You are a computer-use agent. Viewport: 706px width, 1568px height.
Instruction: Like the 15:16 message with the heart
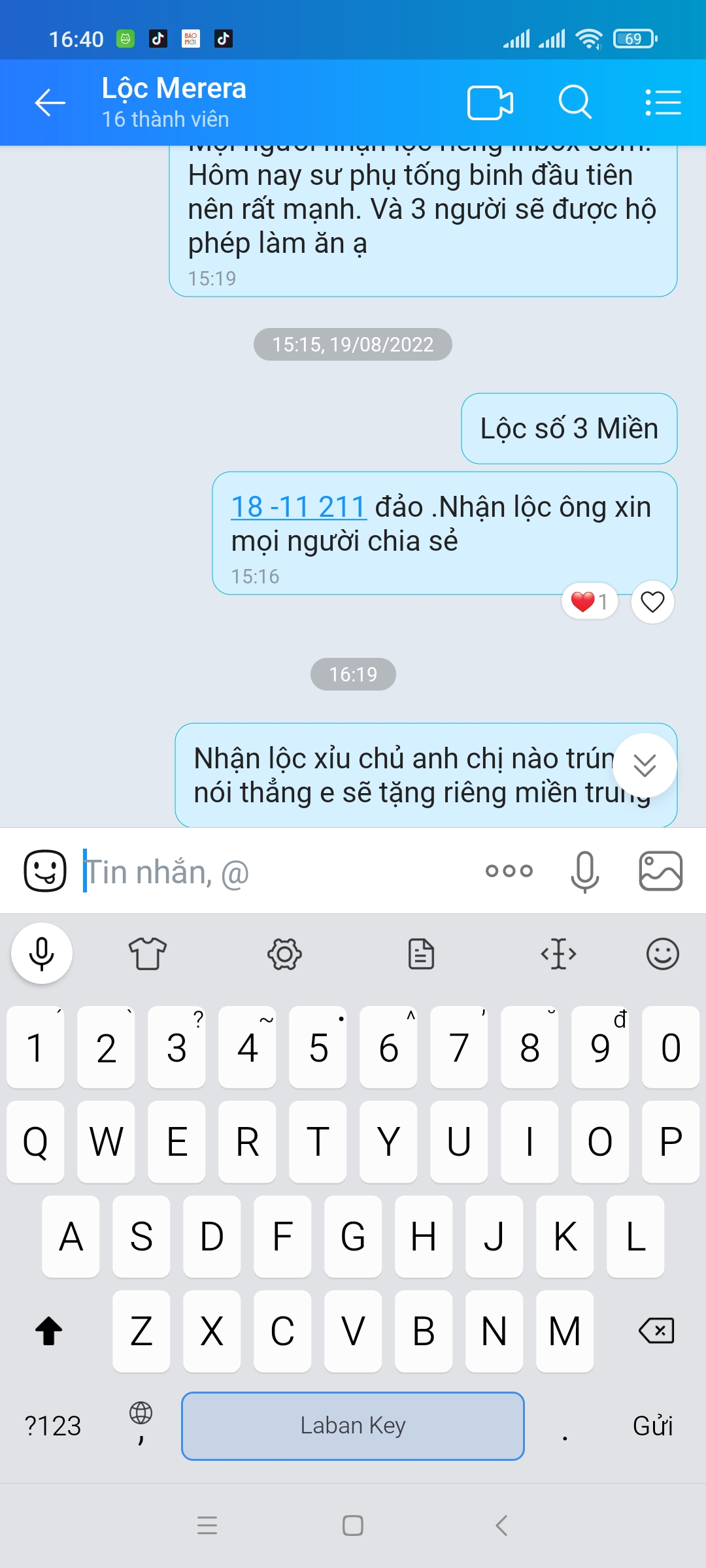(652, 602)
